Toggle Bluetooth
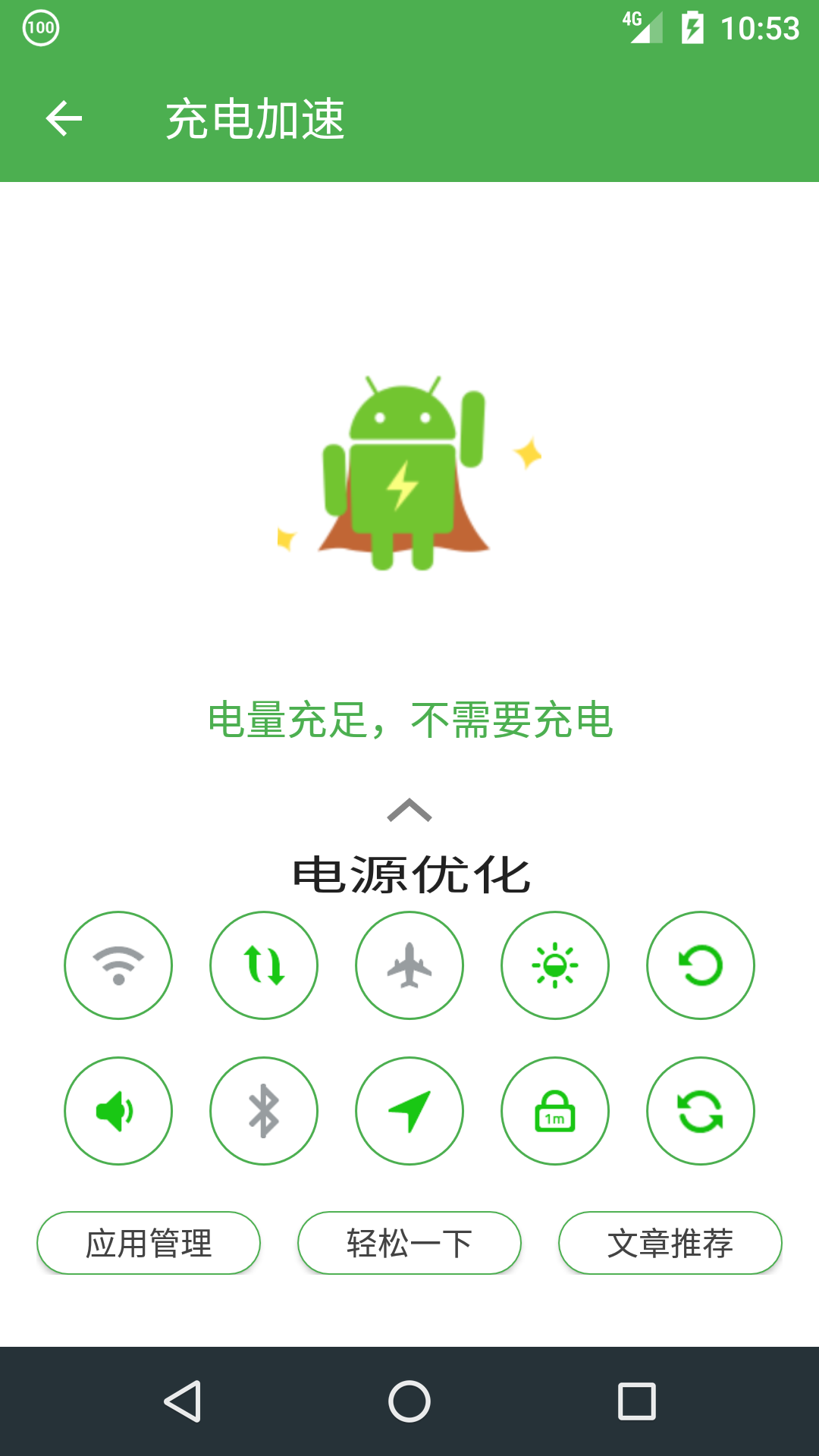 coord(264,1111)
